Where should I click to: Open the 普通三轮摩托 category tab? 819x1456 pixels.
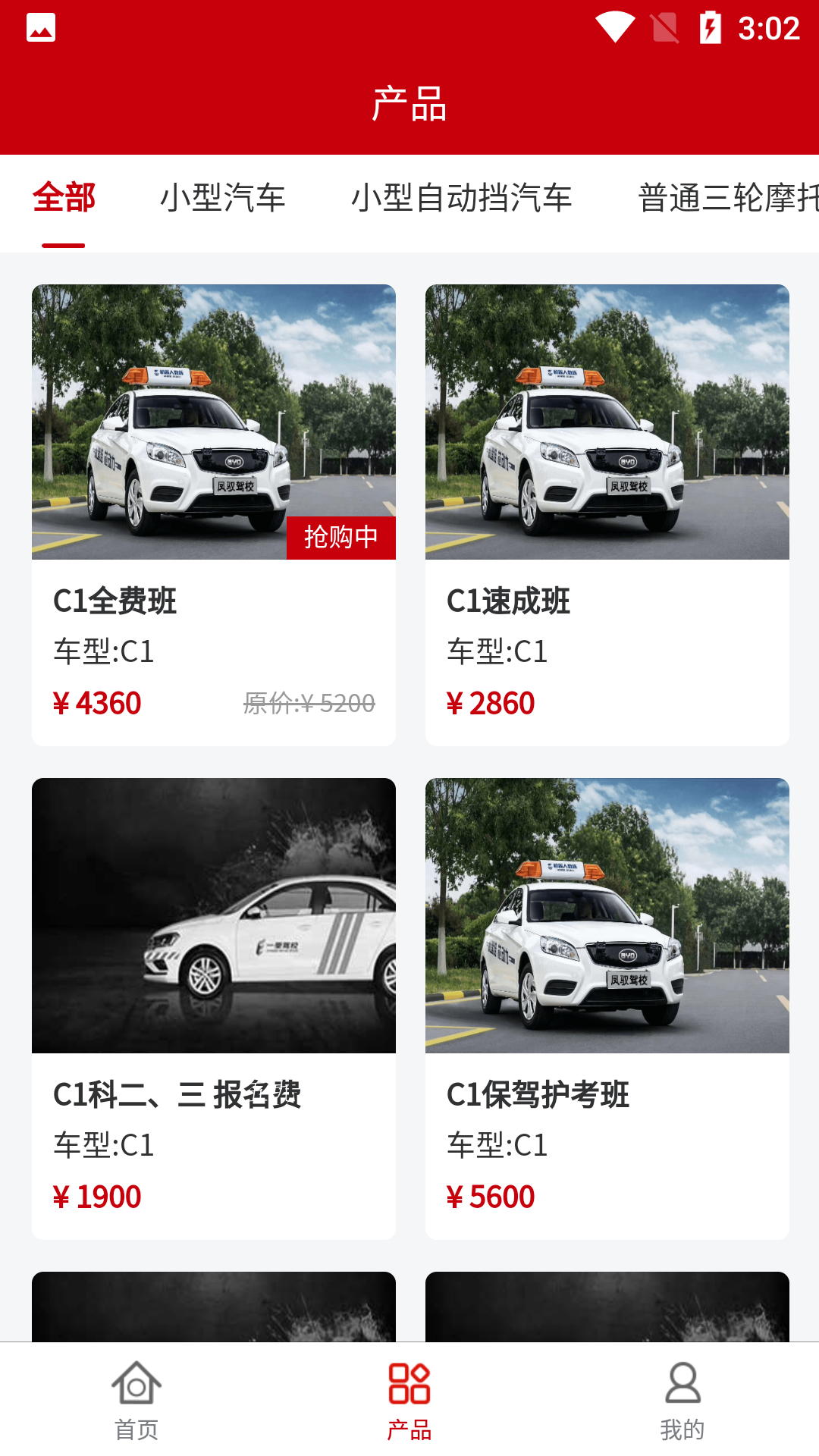tap(728, 198)
